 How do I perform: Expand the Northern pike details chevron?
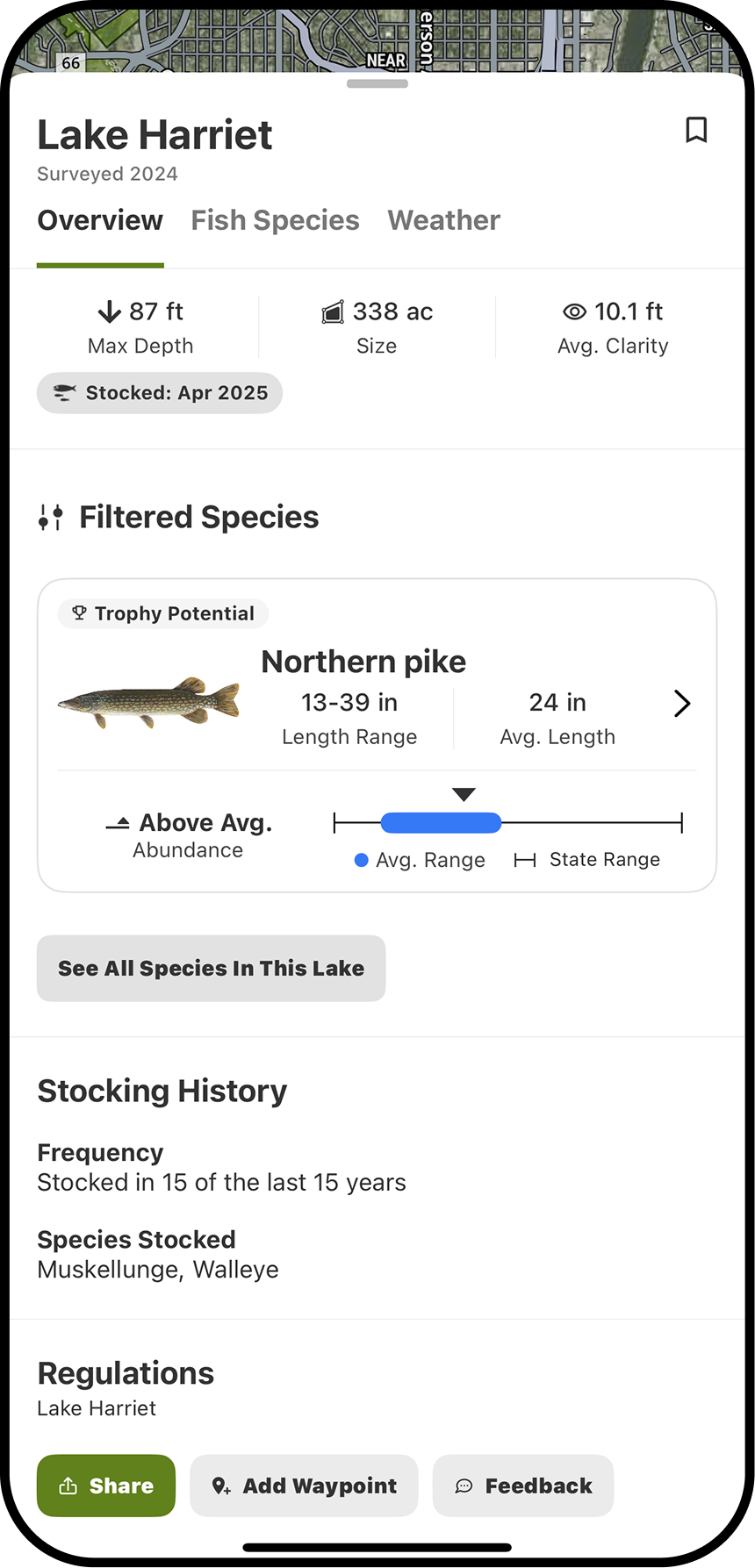coord(681,703)
